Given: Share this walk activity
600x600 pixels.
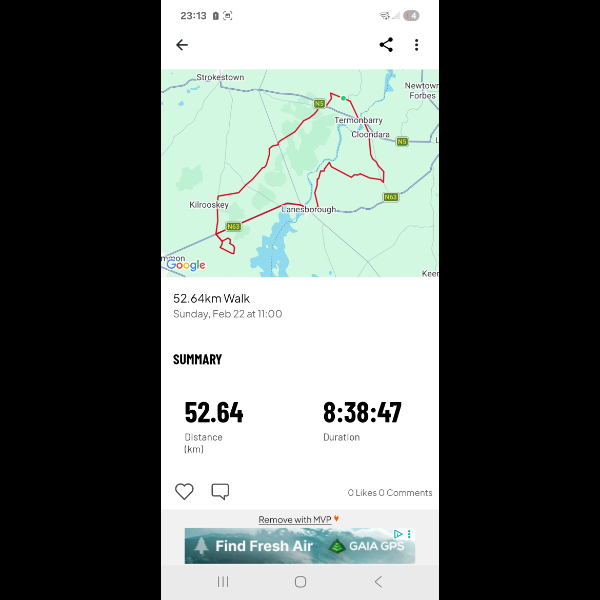Looking at the screenshot, I should [386, 45].
